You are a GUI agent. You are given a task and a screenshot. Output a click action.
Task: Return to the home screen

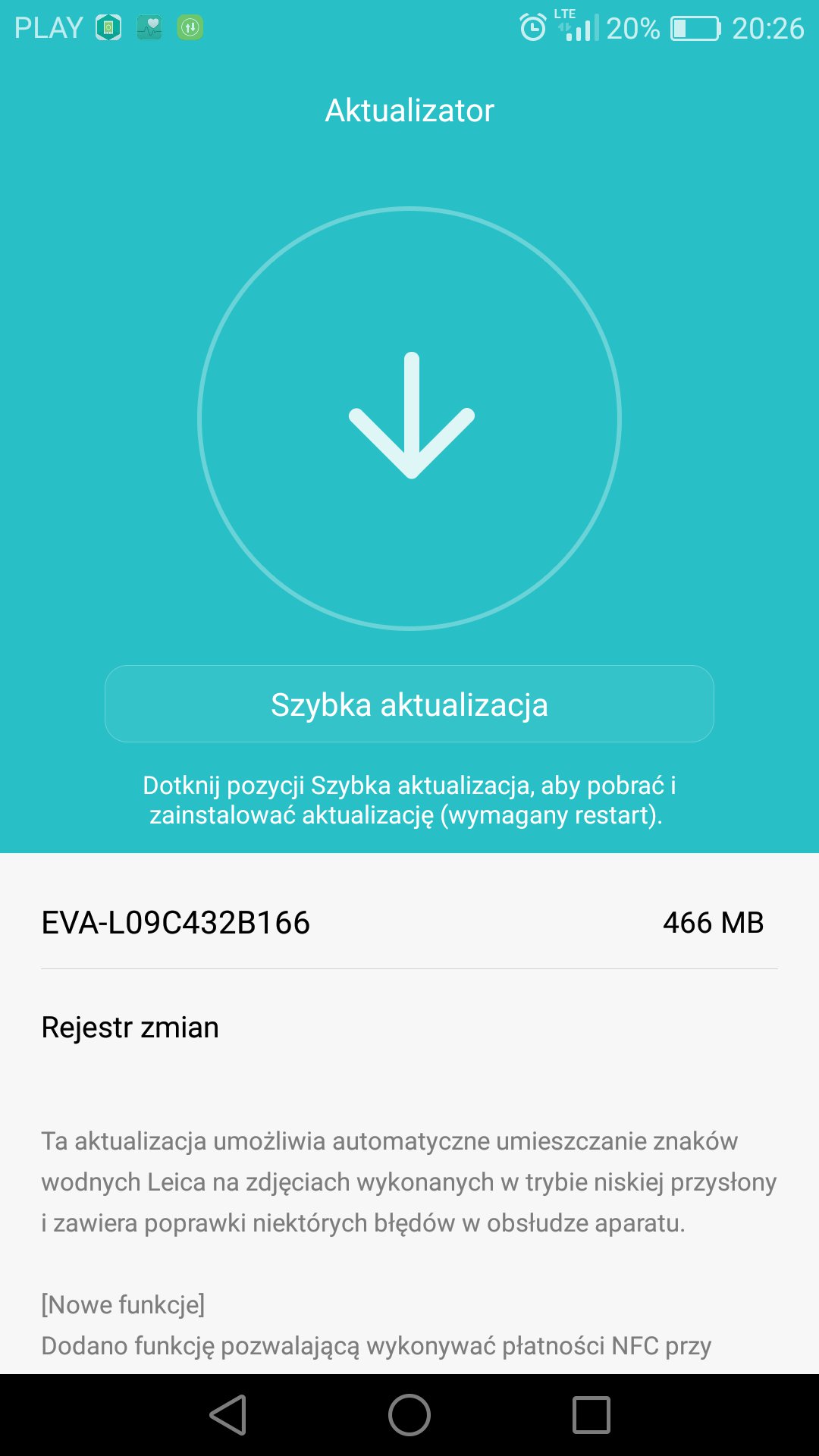[x=409, y=1415]
